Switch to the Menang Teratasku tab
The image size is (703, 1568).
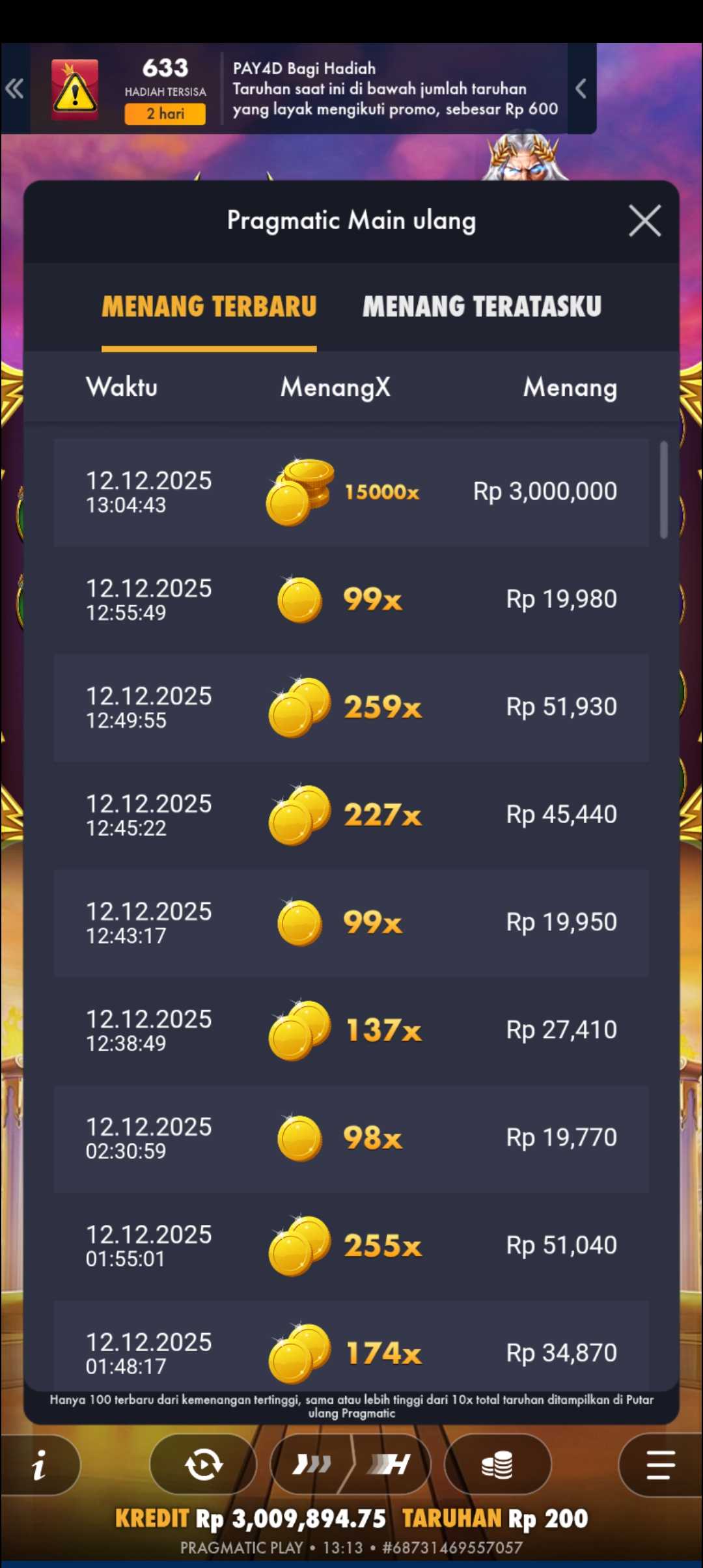pyautogui.click(x=482, y=307)
